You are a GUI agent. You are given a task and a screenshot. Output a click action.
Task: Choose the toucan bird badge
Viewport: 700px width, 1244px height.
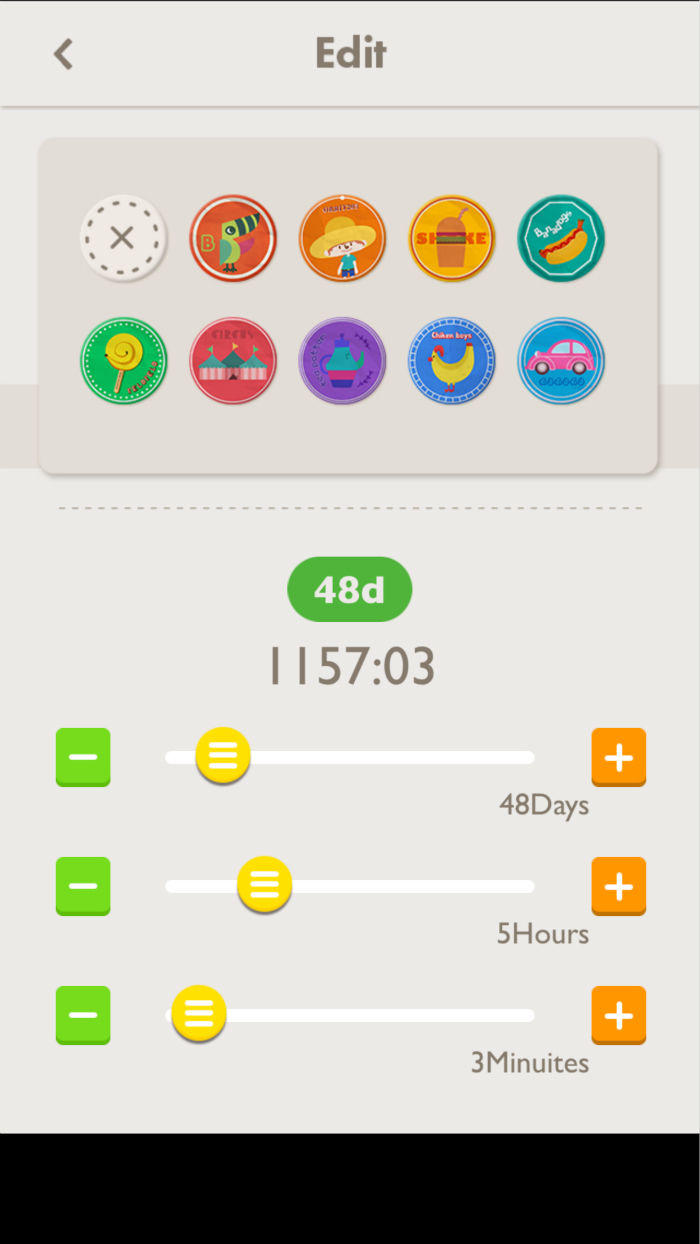point(232,238)
